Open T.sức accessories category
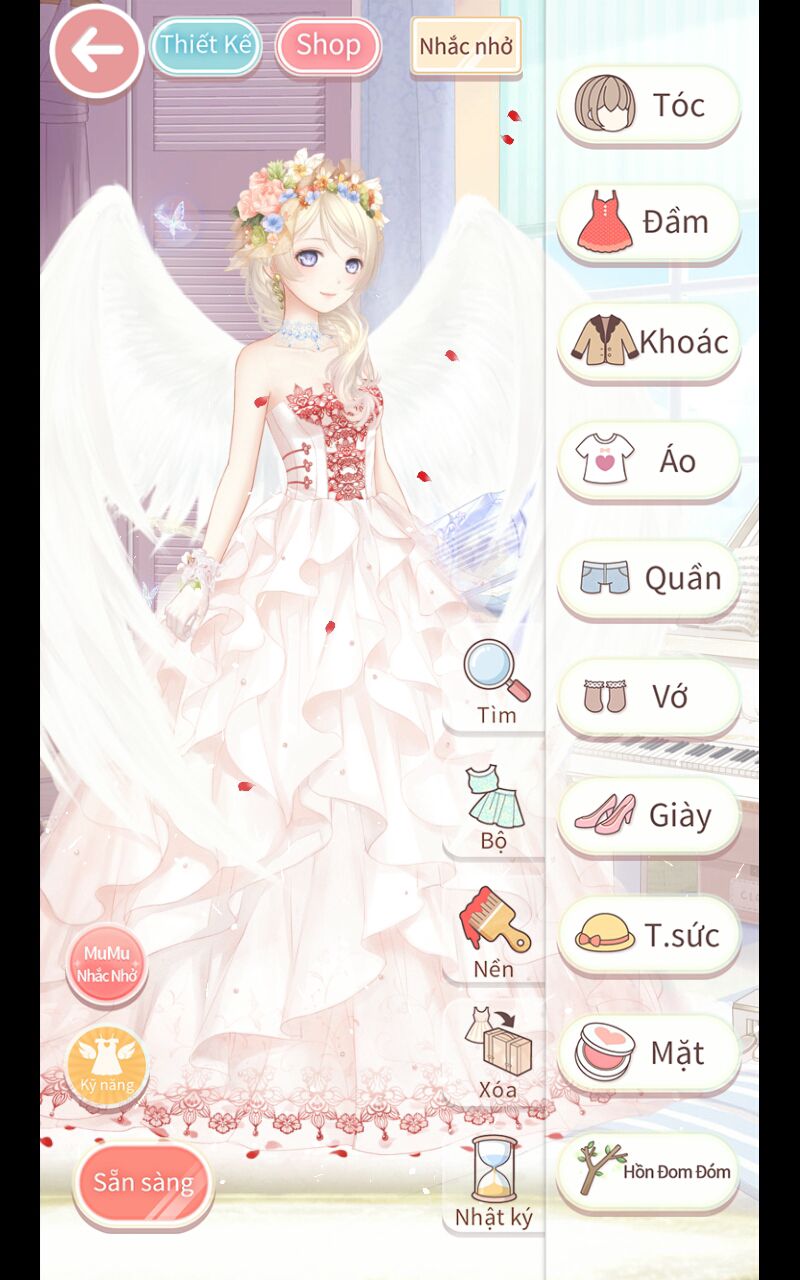The height and width of the screenshot is (1280, 800). [x=648, y=935]
